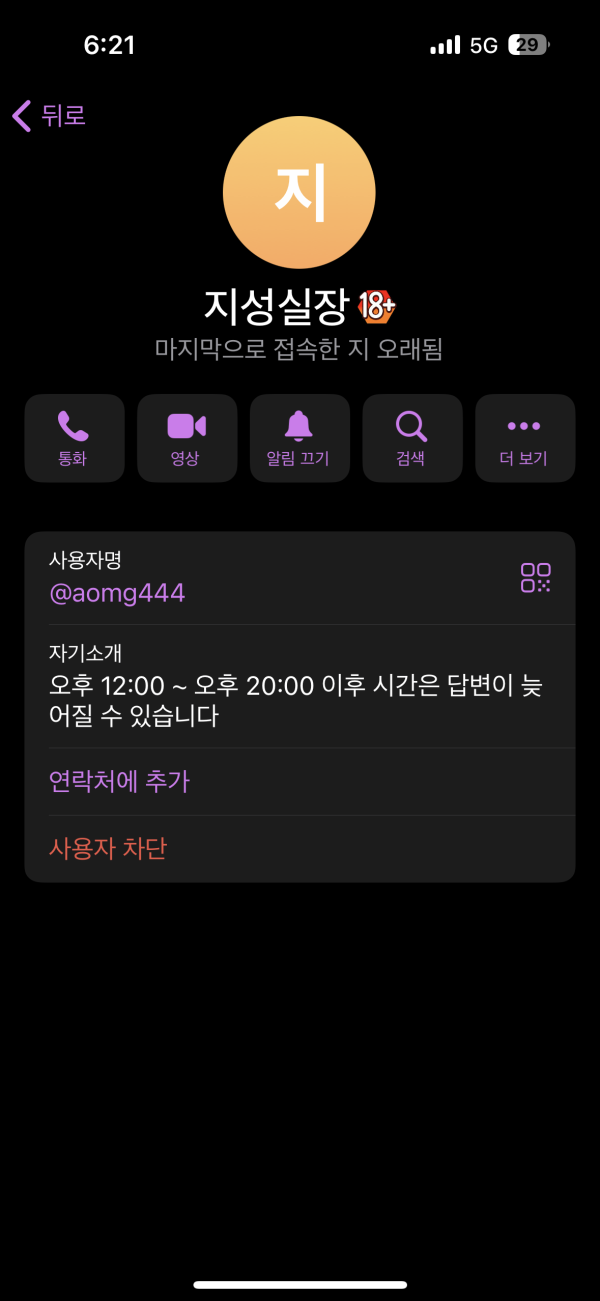Start a video call via 영상
600x1301 pixels.
click(187, 438)
